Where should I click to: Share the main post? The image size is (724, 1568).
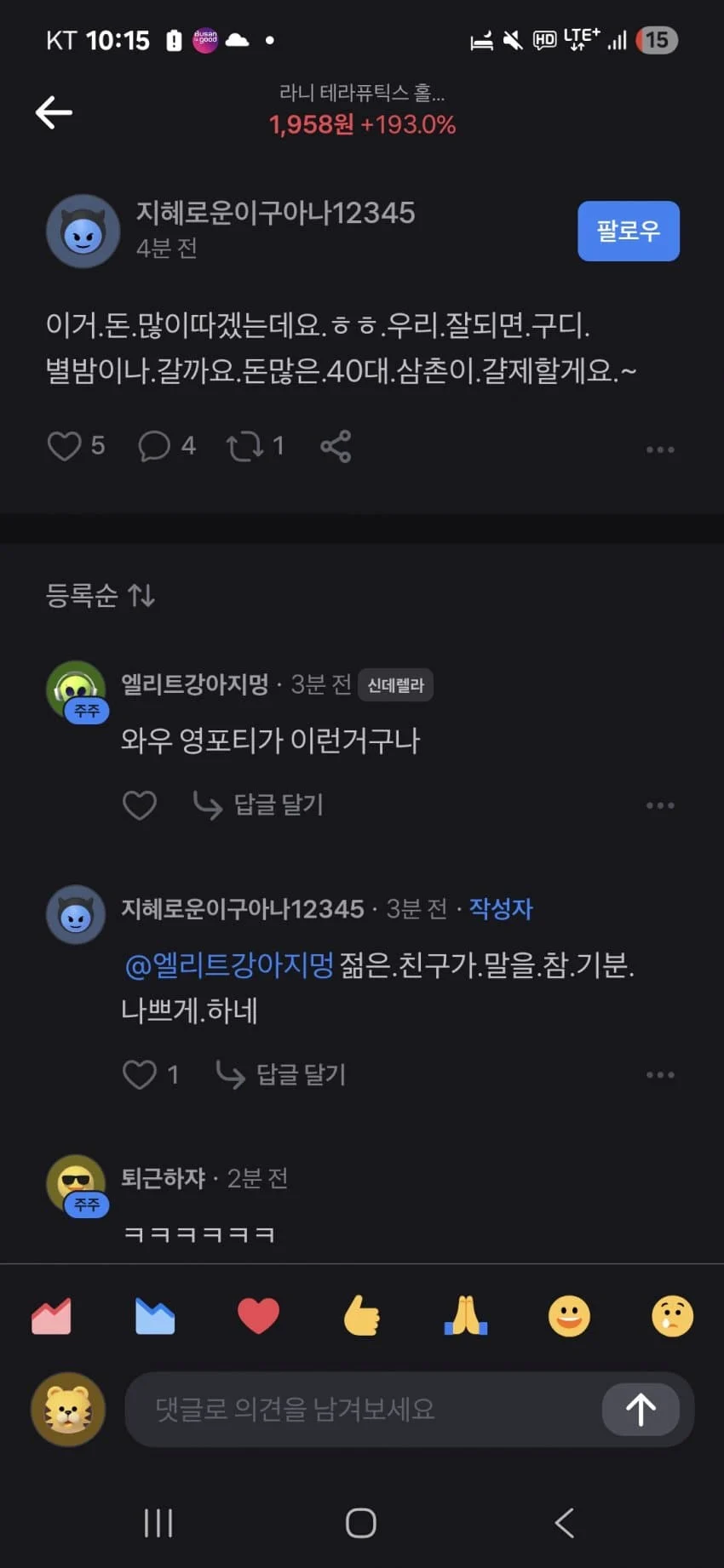pos(335,446)
